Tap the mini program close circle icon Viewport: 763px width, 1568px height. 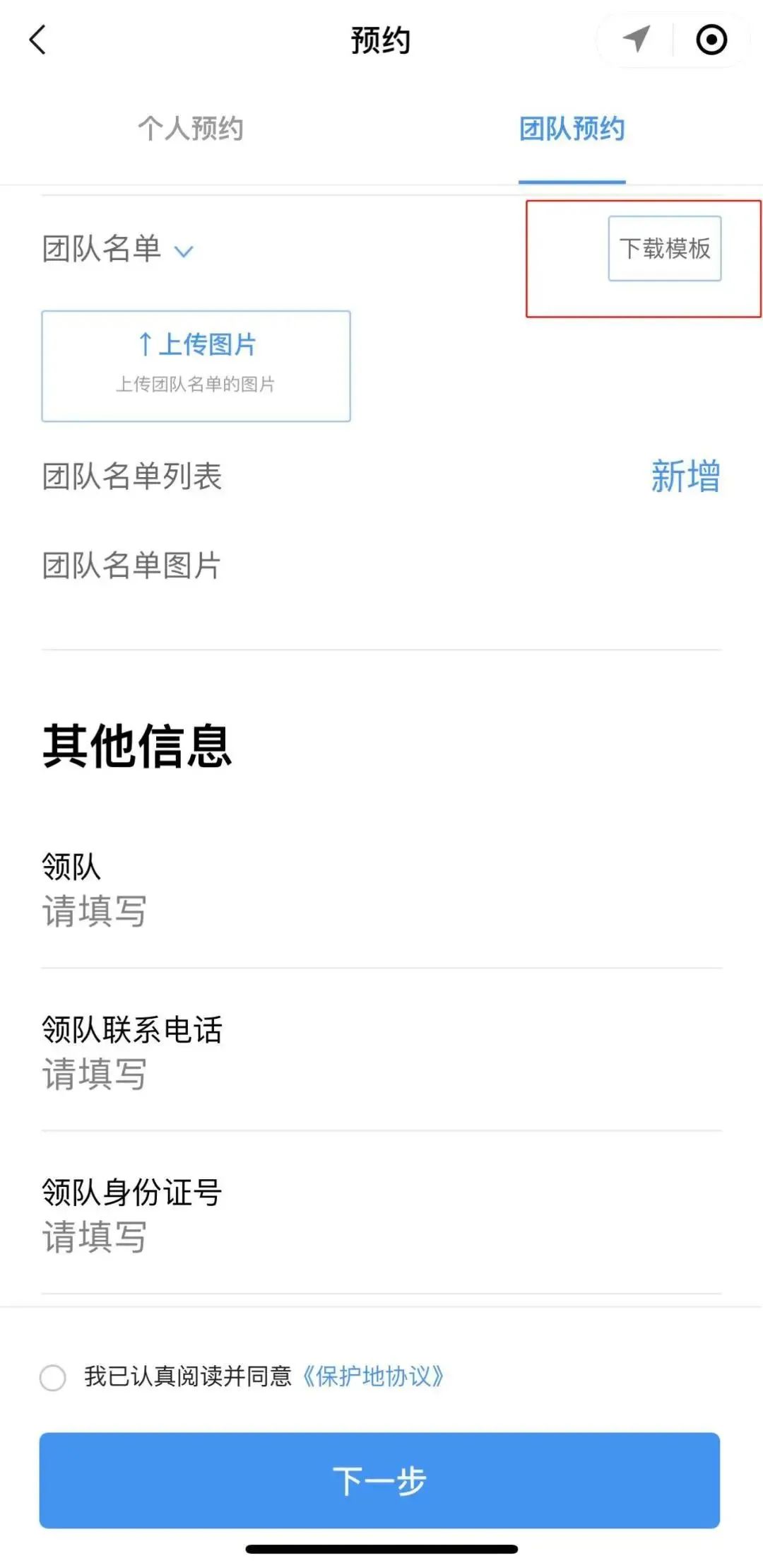click(711, 40)
